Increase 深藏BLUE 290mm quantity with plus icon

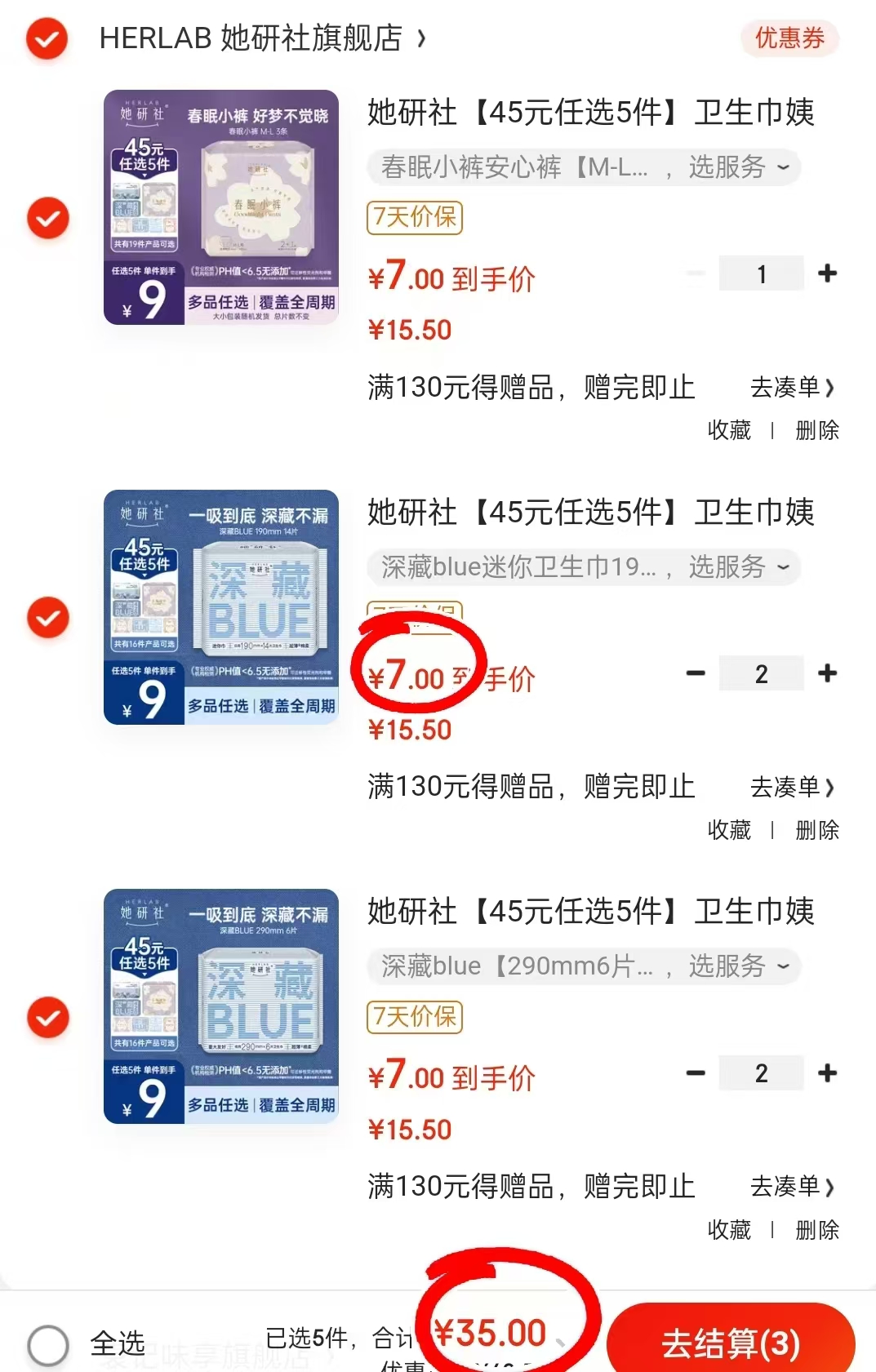coord(828,1072)
